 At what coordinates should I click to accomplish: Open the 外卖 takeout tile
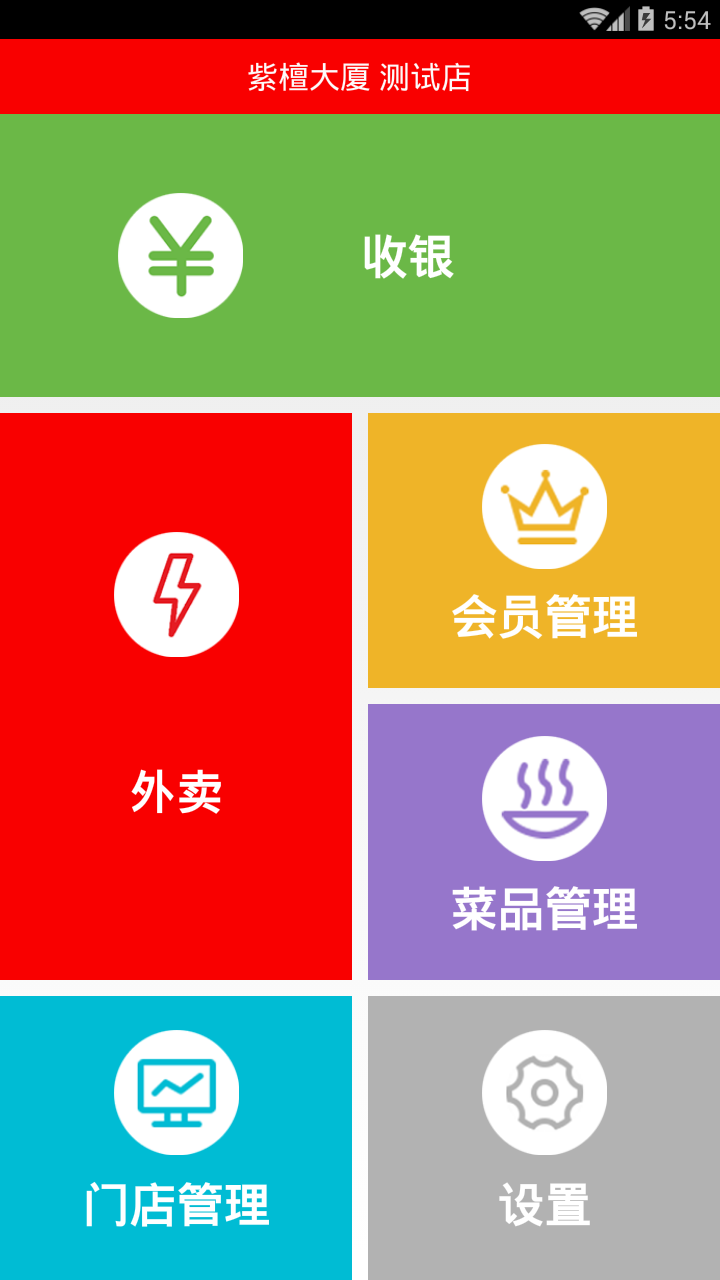point(176,696)
